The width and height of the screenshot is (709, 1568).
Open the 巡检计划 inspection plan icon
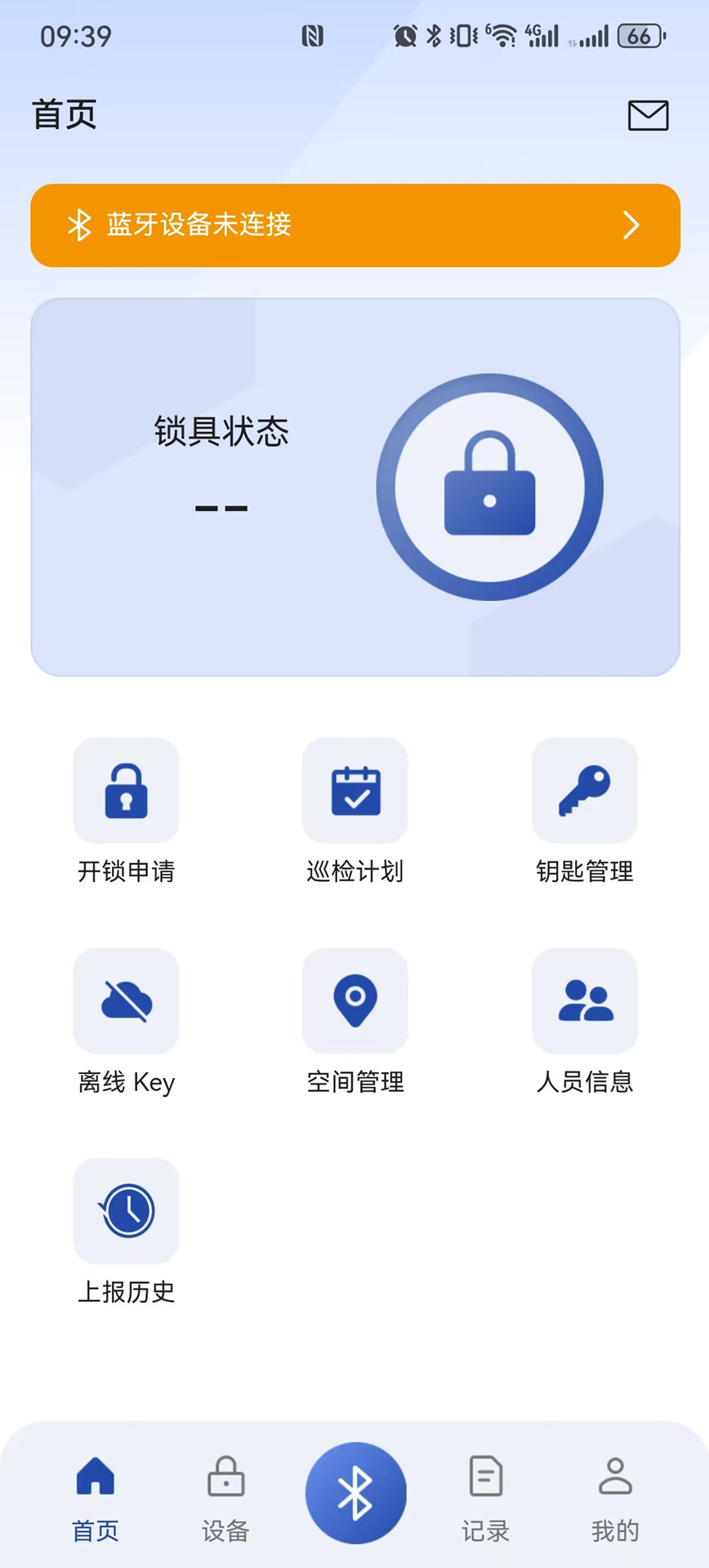point(354,791)
